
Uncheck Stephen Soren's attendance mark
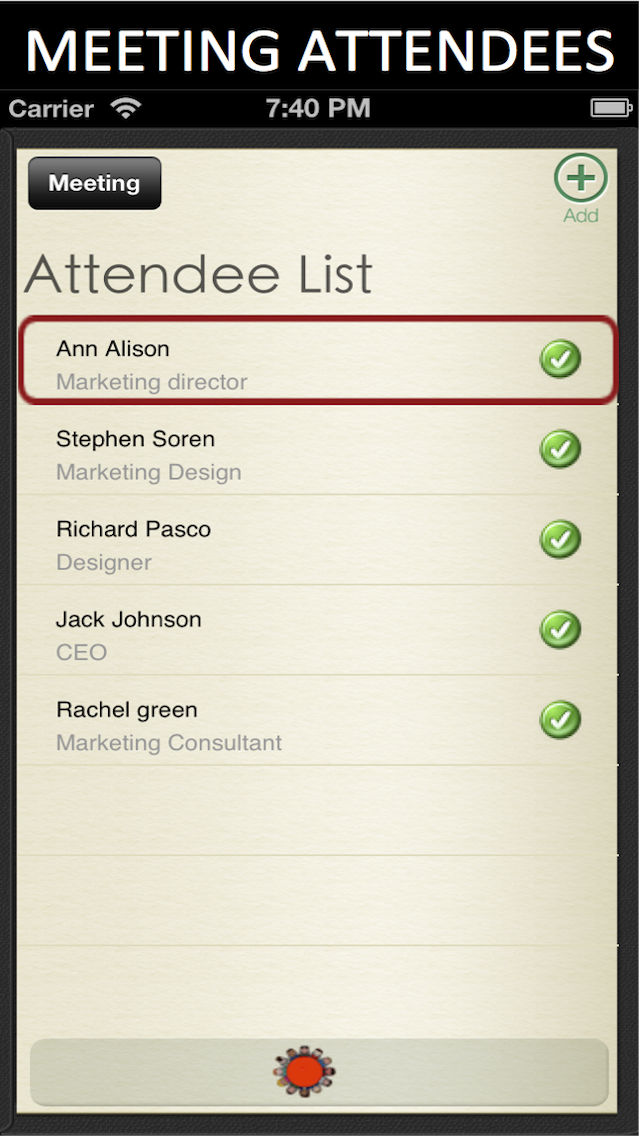point(560,448)
